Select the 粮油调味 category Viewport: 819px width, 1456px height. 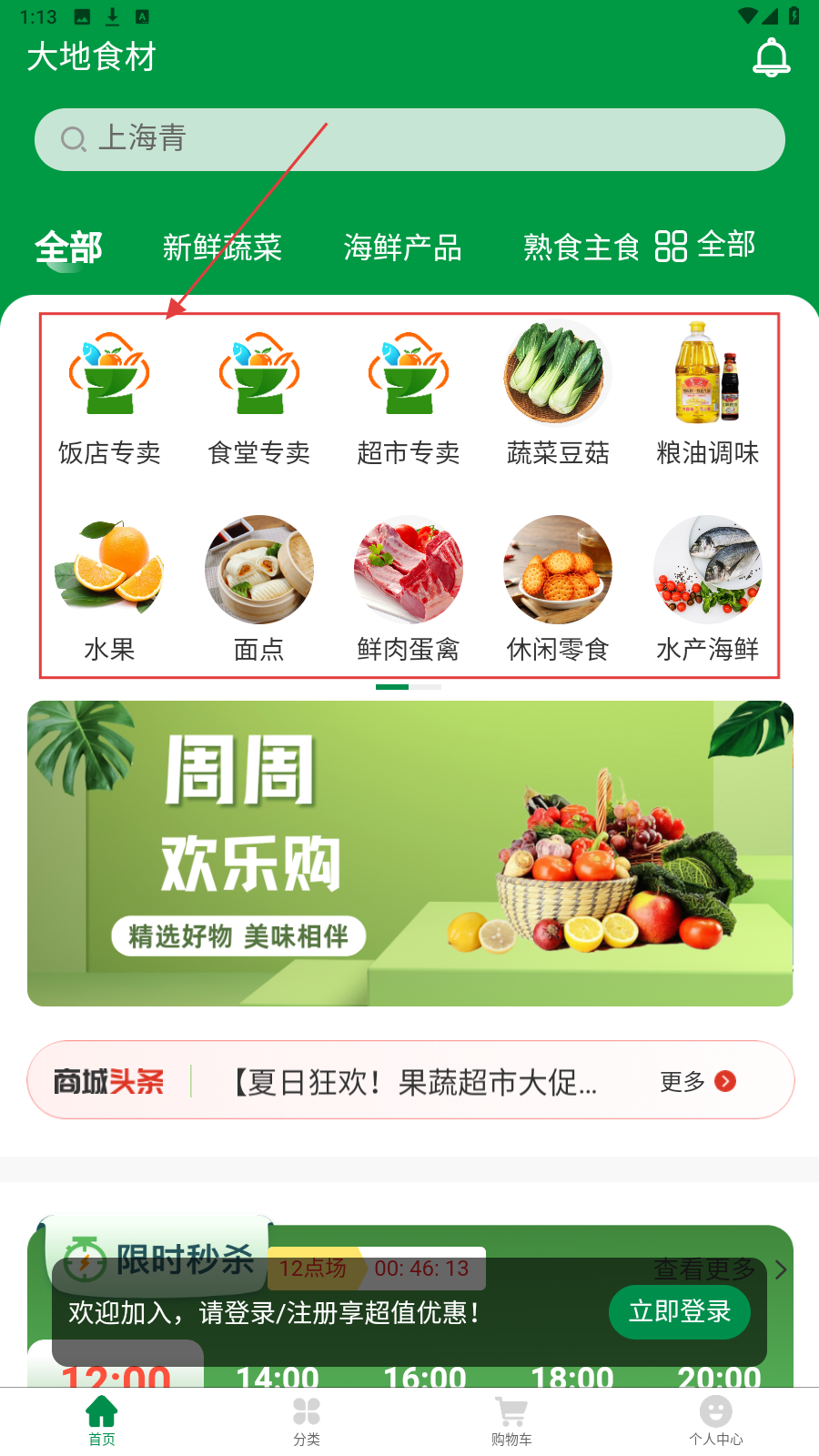pyautogui.click(x=707, y=398)
